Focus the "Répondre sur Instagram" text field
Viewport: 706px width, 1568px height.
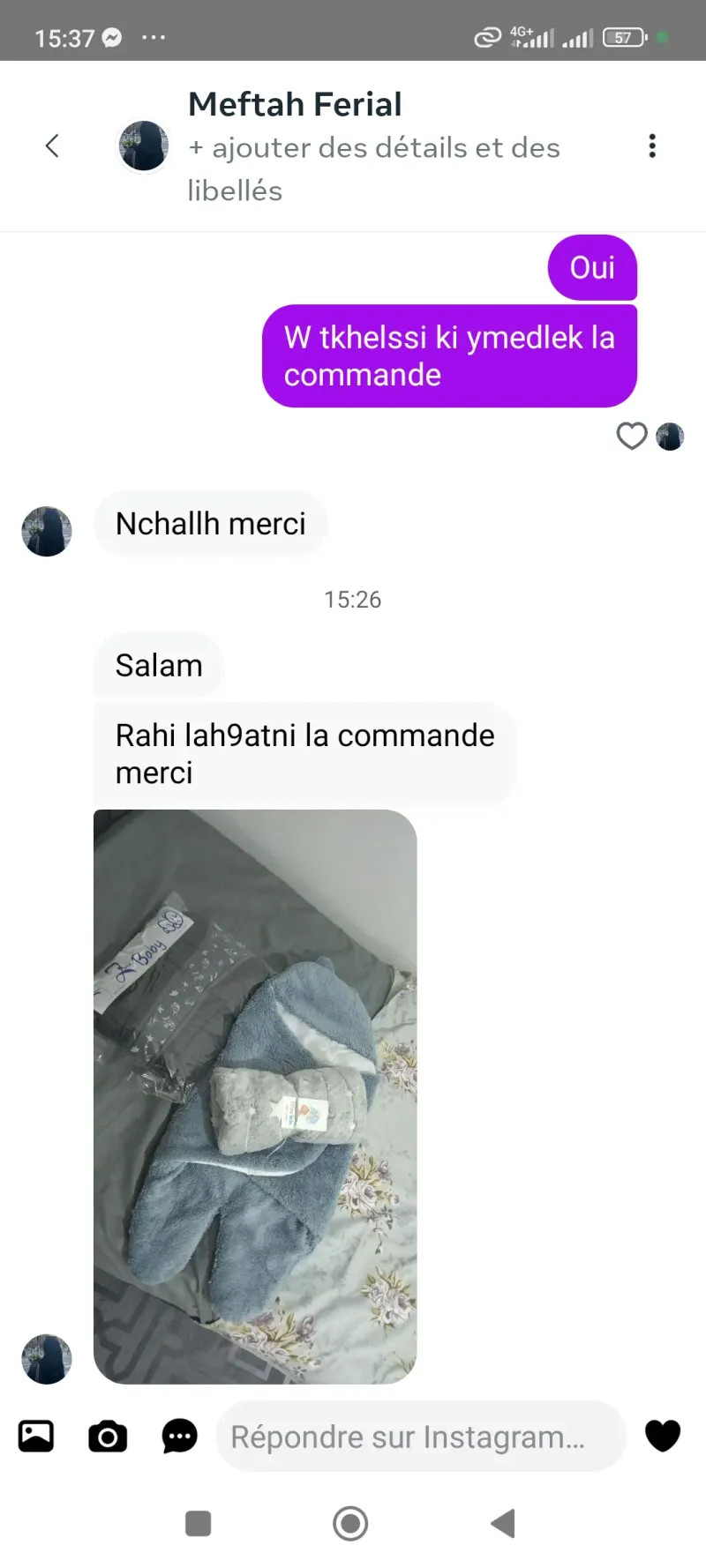pos(420,1437)
